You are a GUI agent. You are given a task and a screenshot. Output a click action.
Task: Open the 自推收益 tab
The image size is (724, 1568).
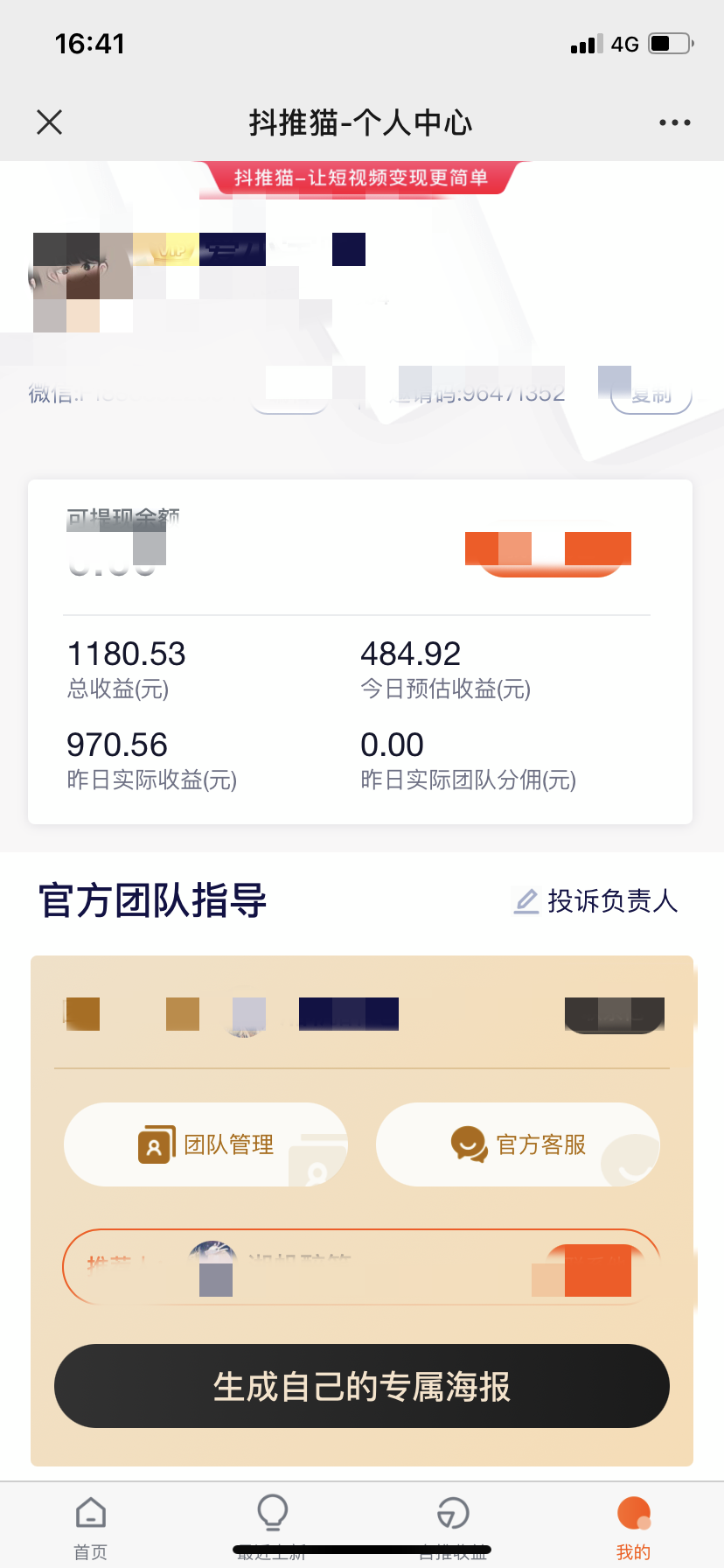453,1526
